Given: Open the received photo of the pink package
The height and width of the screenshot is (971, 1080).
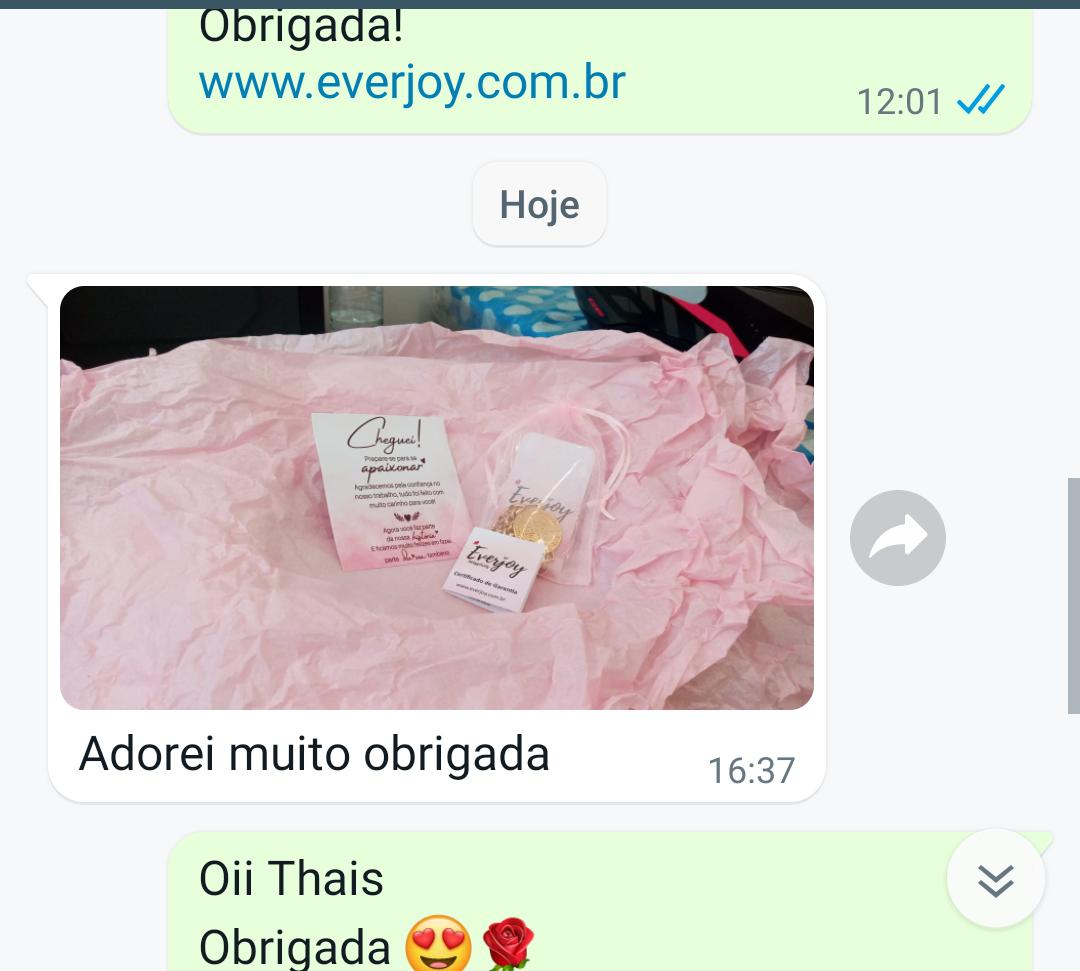Looking at the screenshot, I should (x=437, y=498).
